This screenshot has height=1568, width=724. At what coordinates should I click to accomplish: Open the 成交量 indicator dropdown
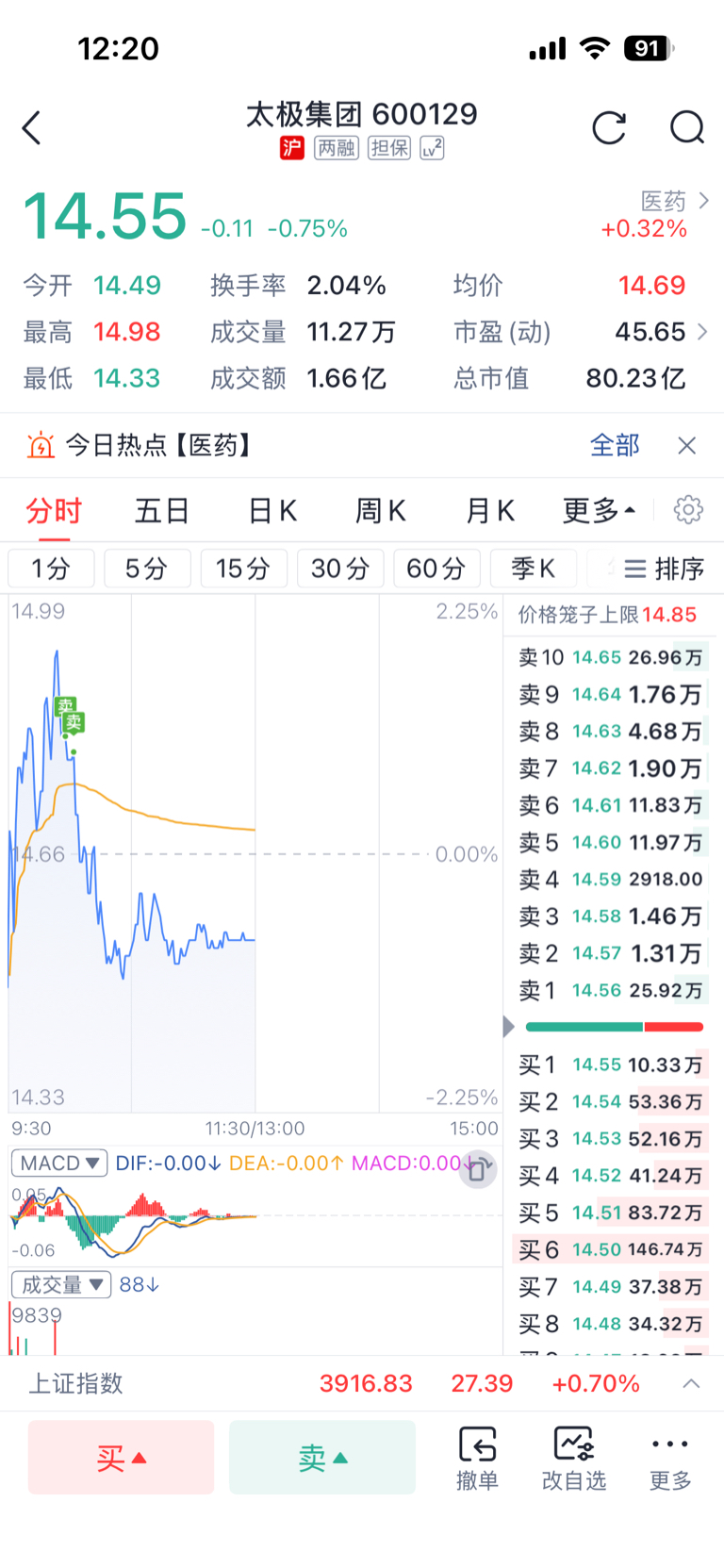click(61, 1285)
